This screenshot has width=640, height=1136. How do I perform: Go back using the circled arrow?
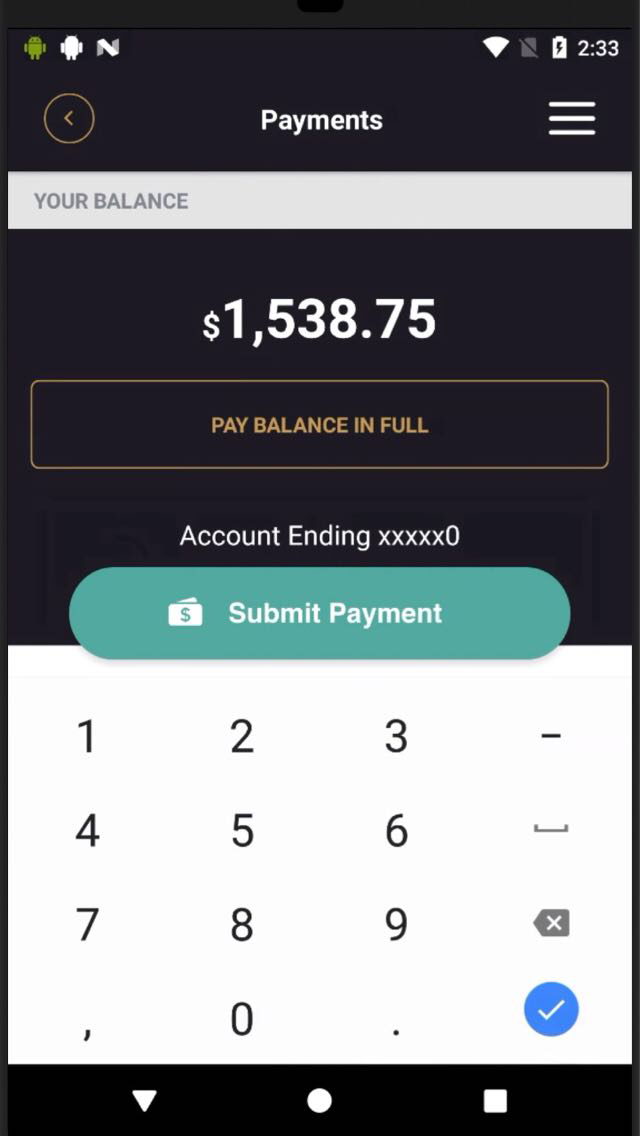point(69,119)
